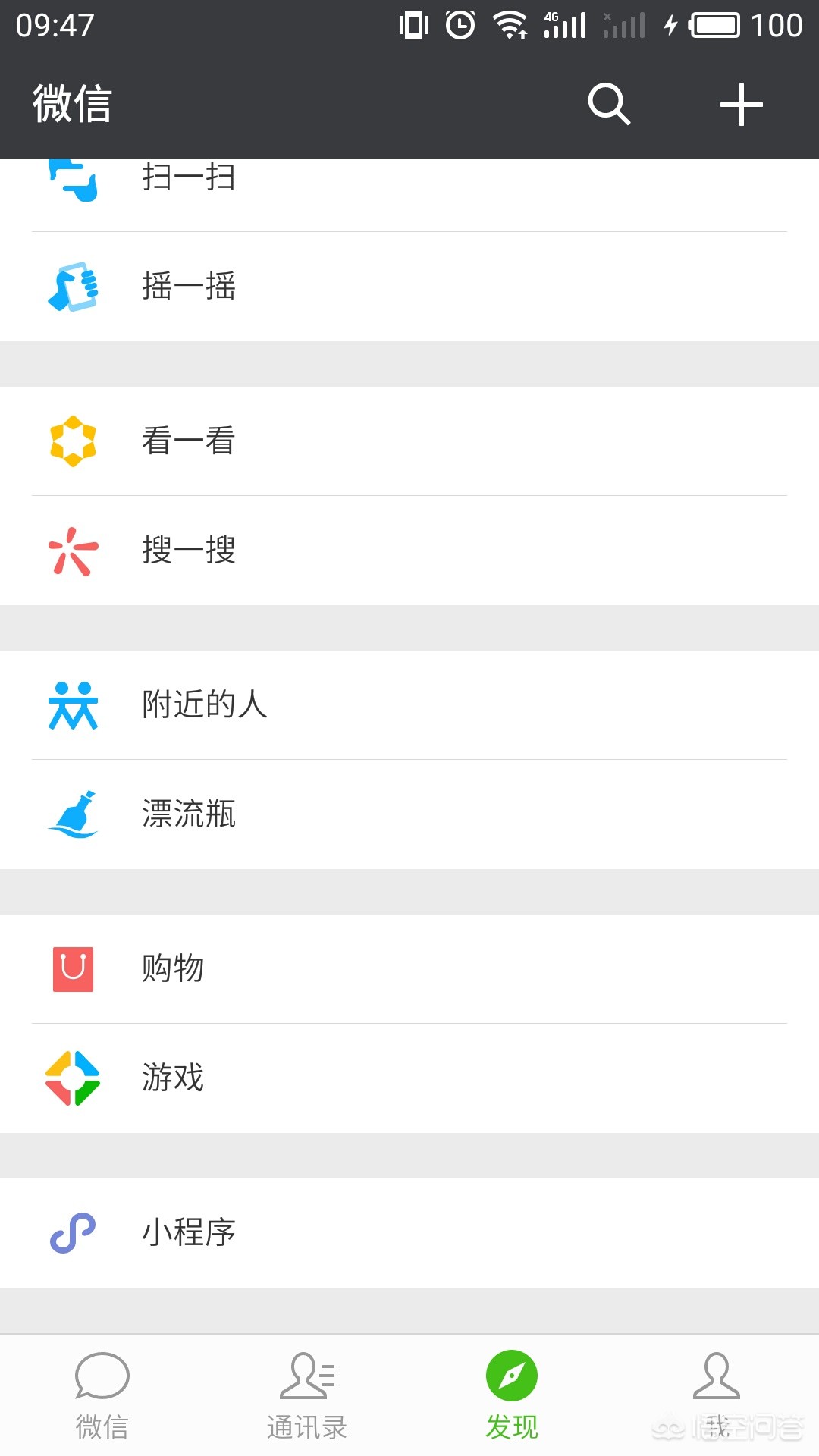Launch 小程序 mini programs
The width and height of the screenshot is (819, 1456).
point(409,1233)
